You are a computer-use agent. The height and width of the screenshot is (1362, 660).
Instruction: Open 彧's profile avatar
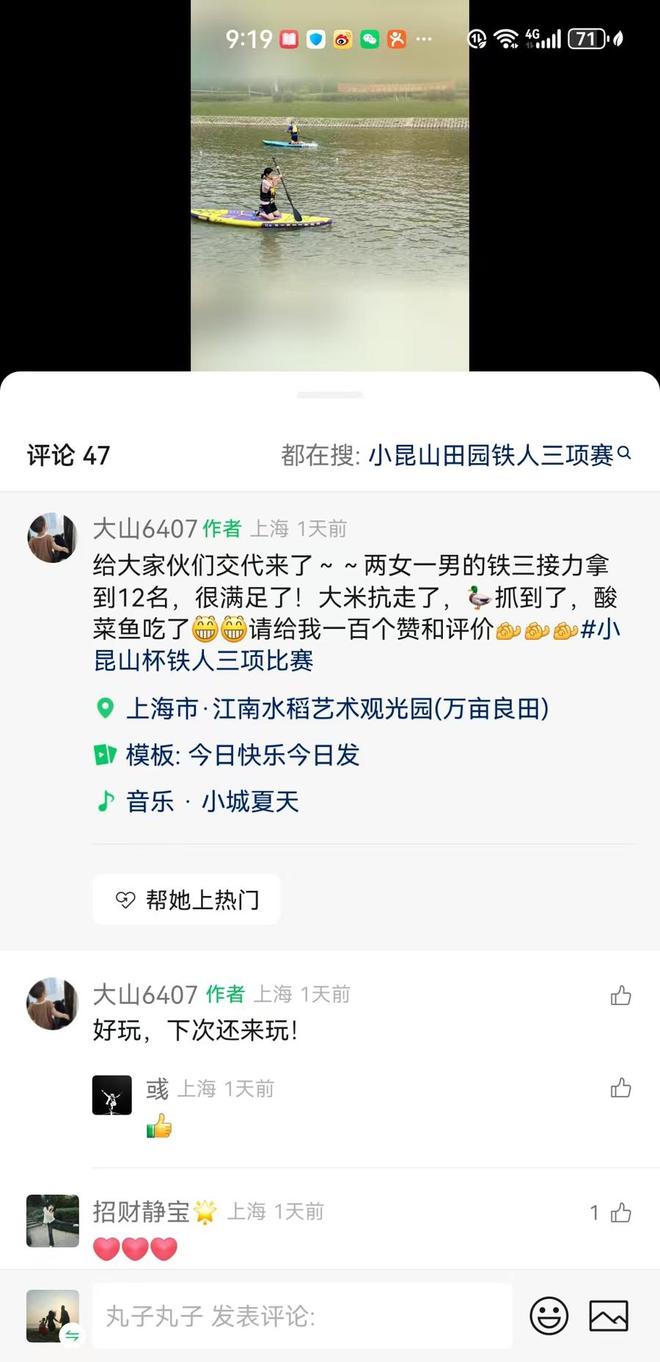[112, 1095]
